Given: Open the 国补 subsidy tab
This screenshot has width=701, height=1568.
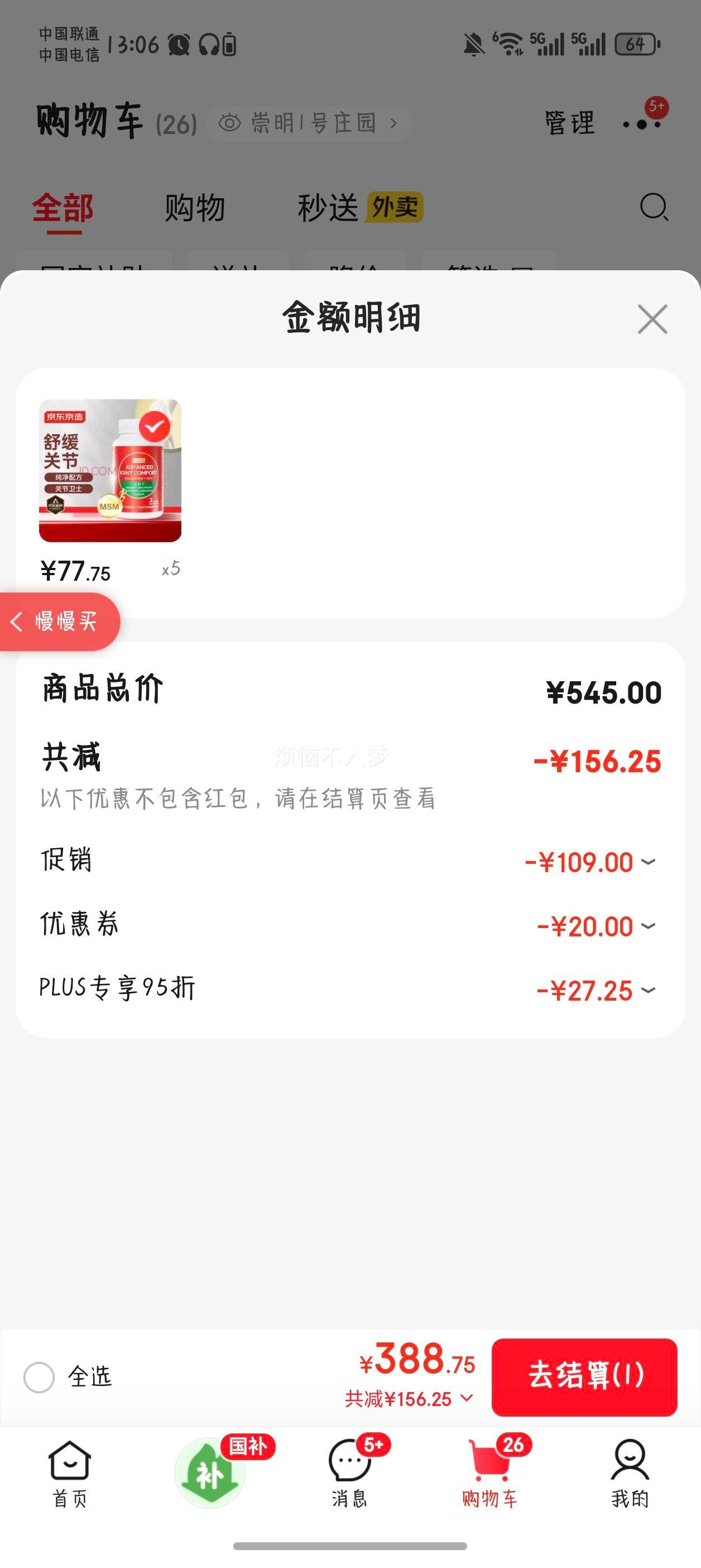Looking at the screenshot, I should pos(210,1473).
